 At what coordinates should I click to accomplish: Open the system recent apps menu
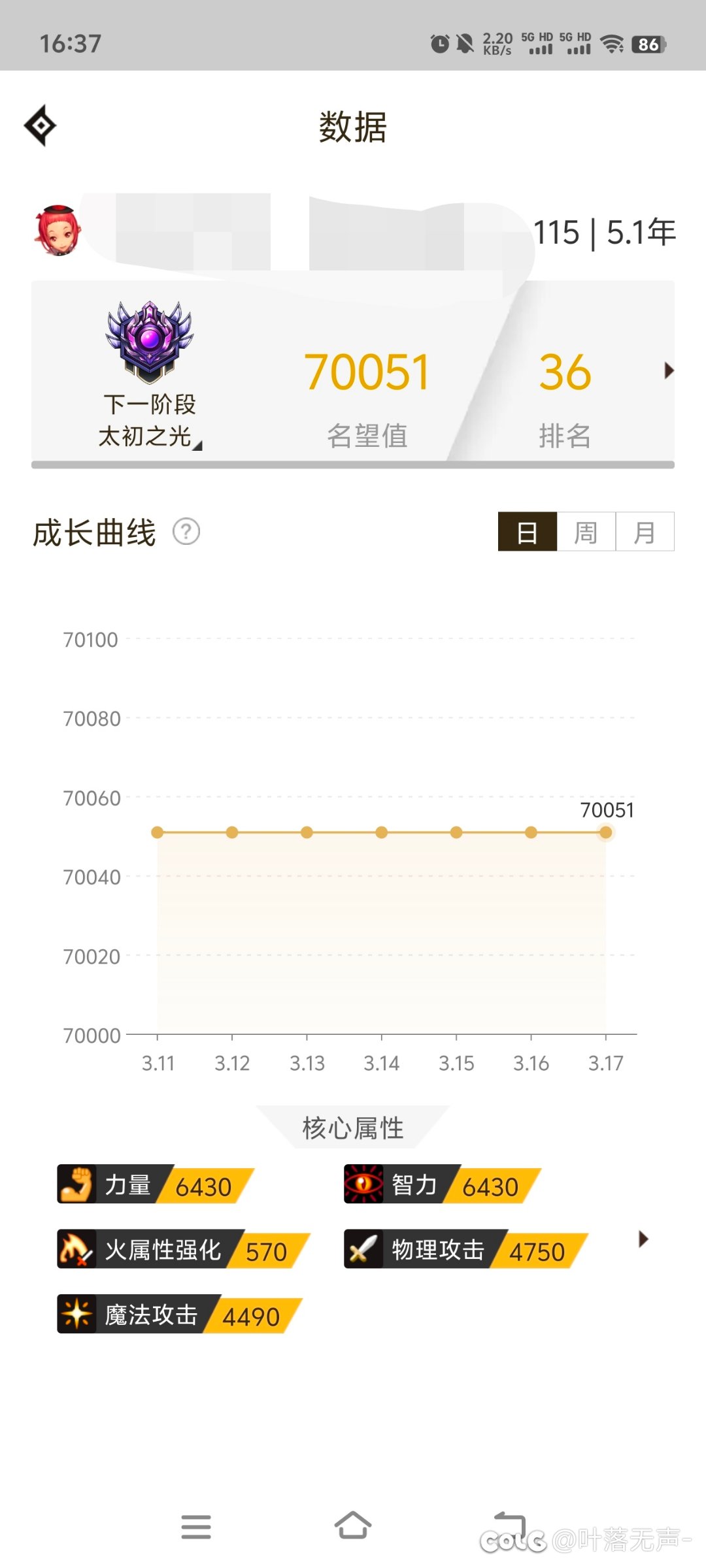(195, 1527)
